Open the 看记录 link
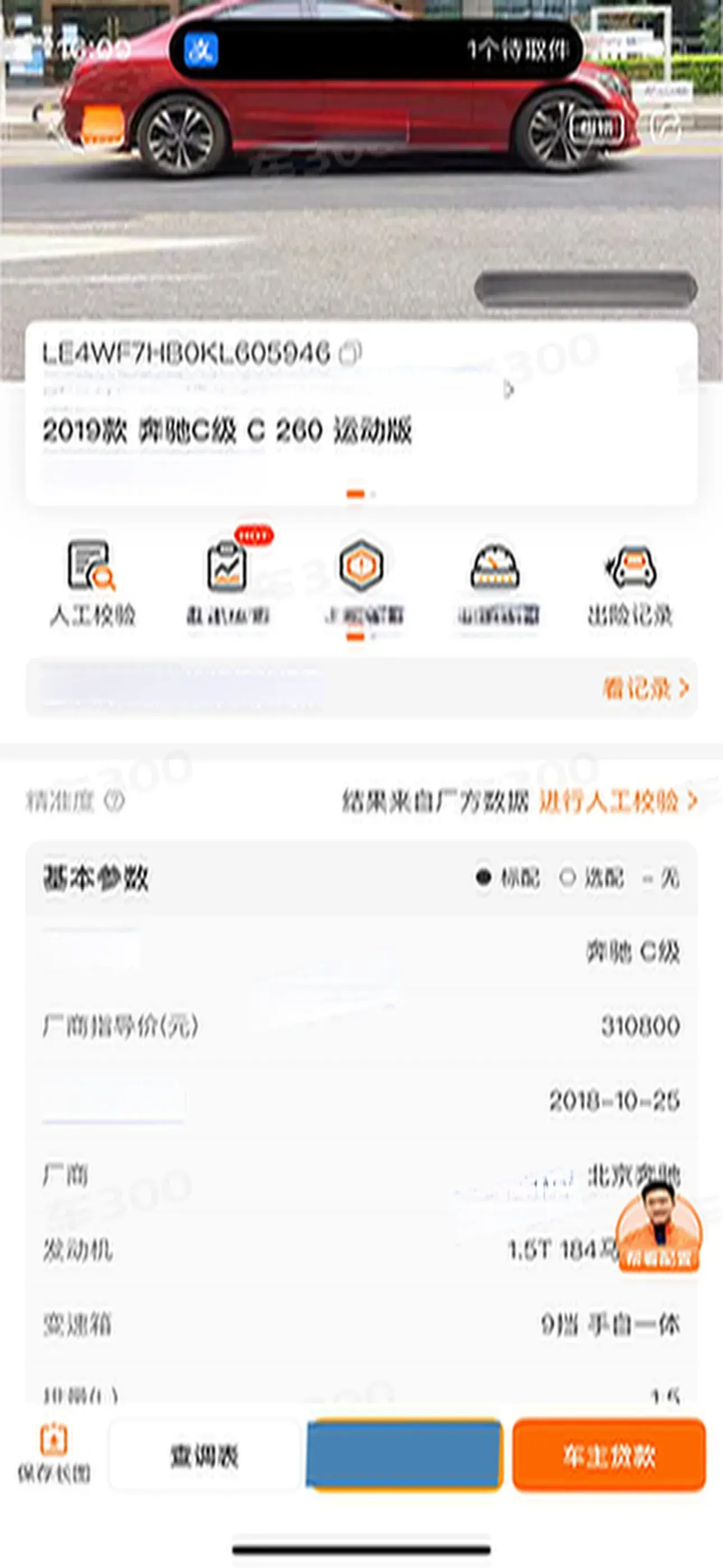 (x=645, y=689)
